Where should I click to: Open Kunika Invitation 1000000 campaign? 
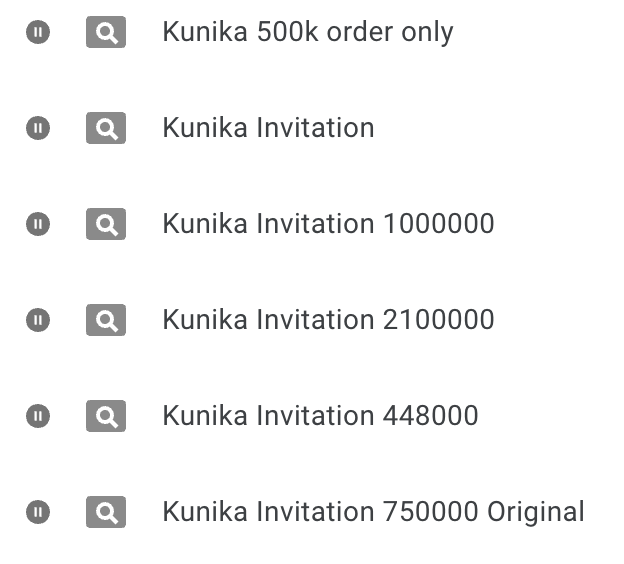[328, 224]
